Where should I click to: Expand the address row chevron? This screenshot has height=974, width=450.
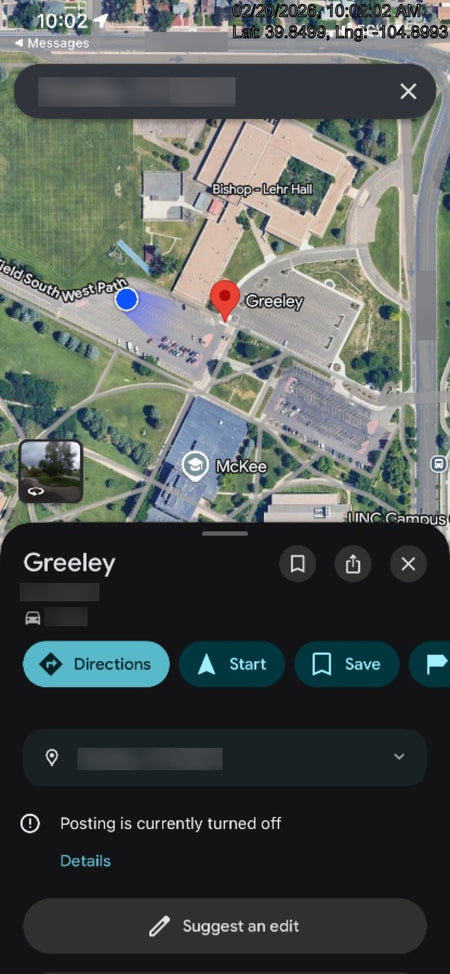coord(400,757)
